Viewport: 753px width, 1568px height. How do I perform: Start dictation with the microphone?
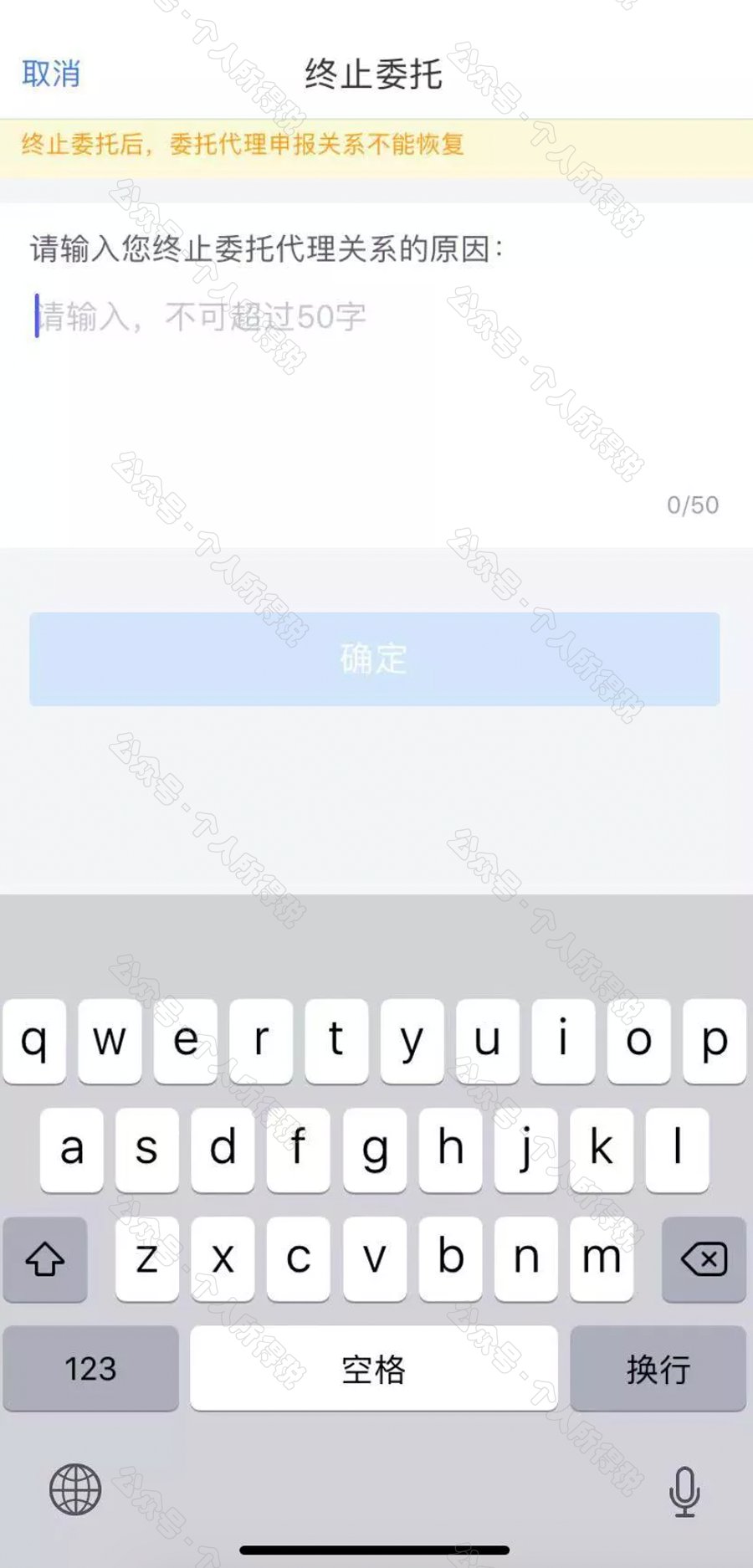coord(684,1491)
